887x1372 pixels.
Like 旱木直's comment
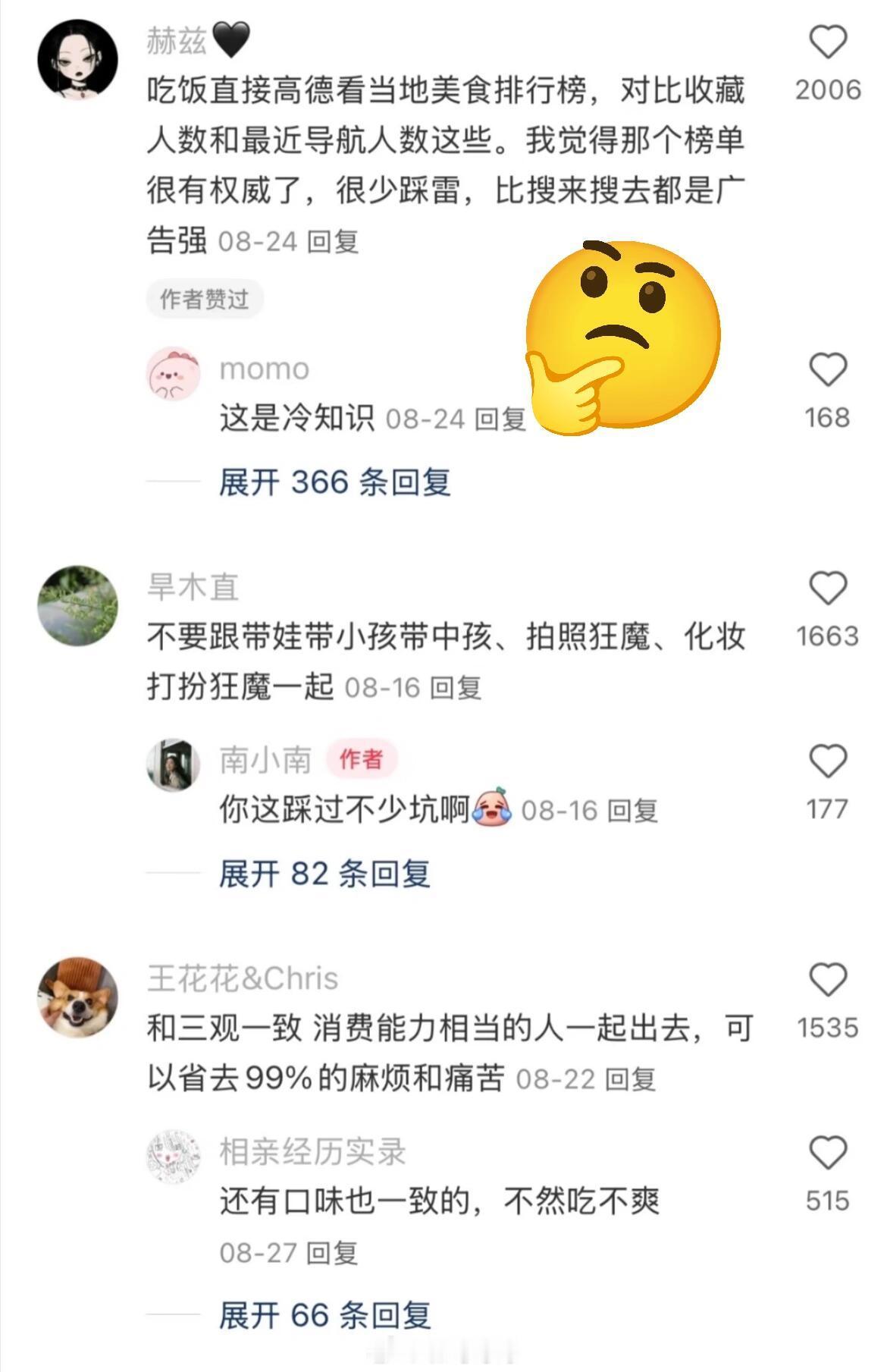[827, 589]
